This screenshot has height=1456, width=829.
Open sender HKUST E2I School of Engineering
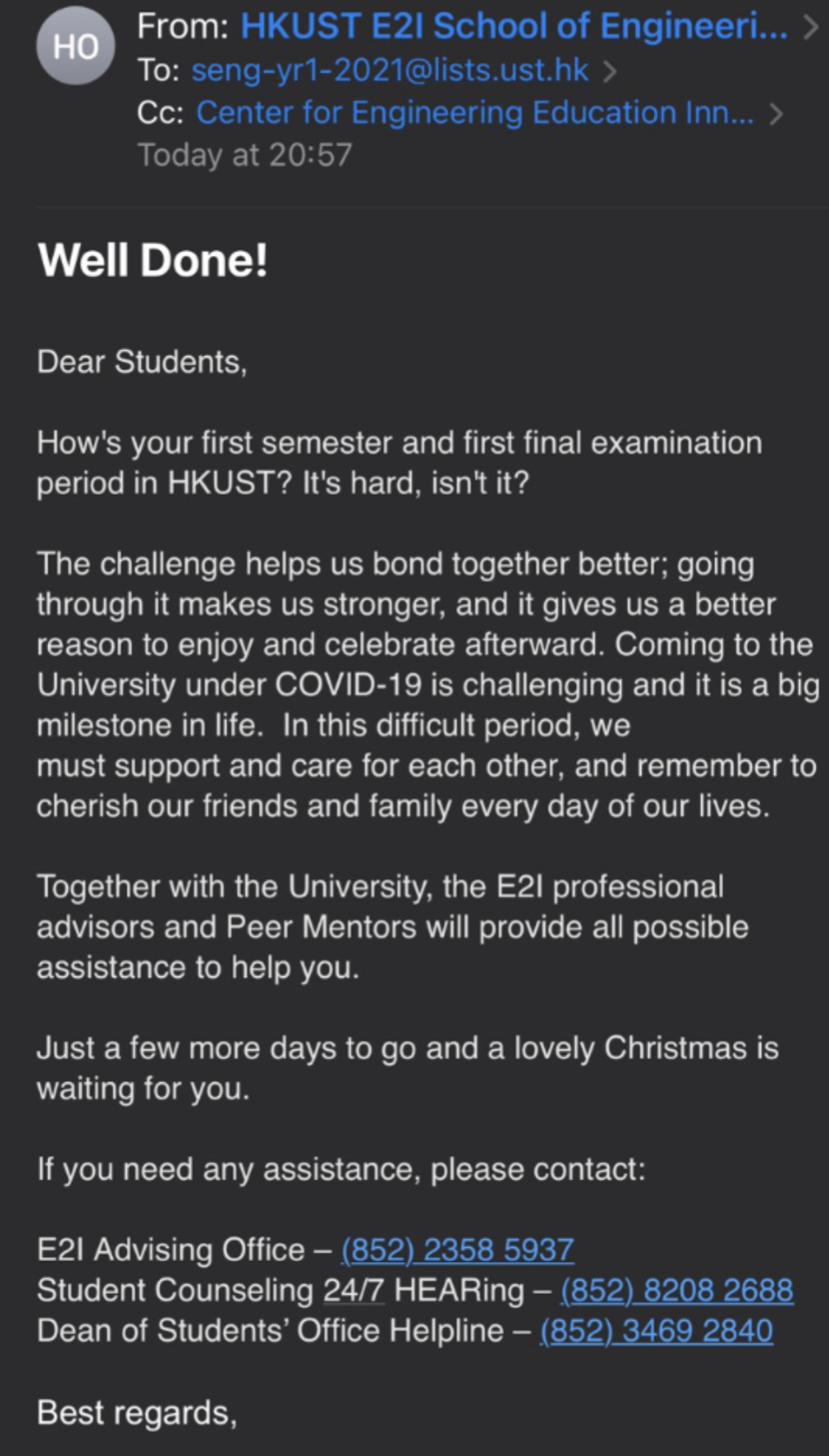pyautogui.click(x=514, y=27)
